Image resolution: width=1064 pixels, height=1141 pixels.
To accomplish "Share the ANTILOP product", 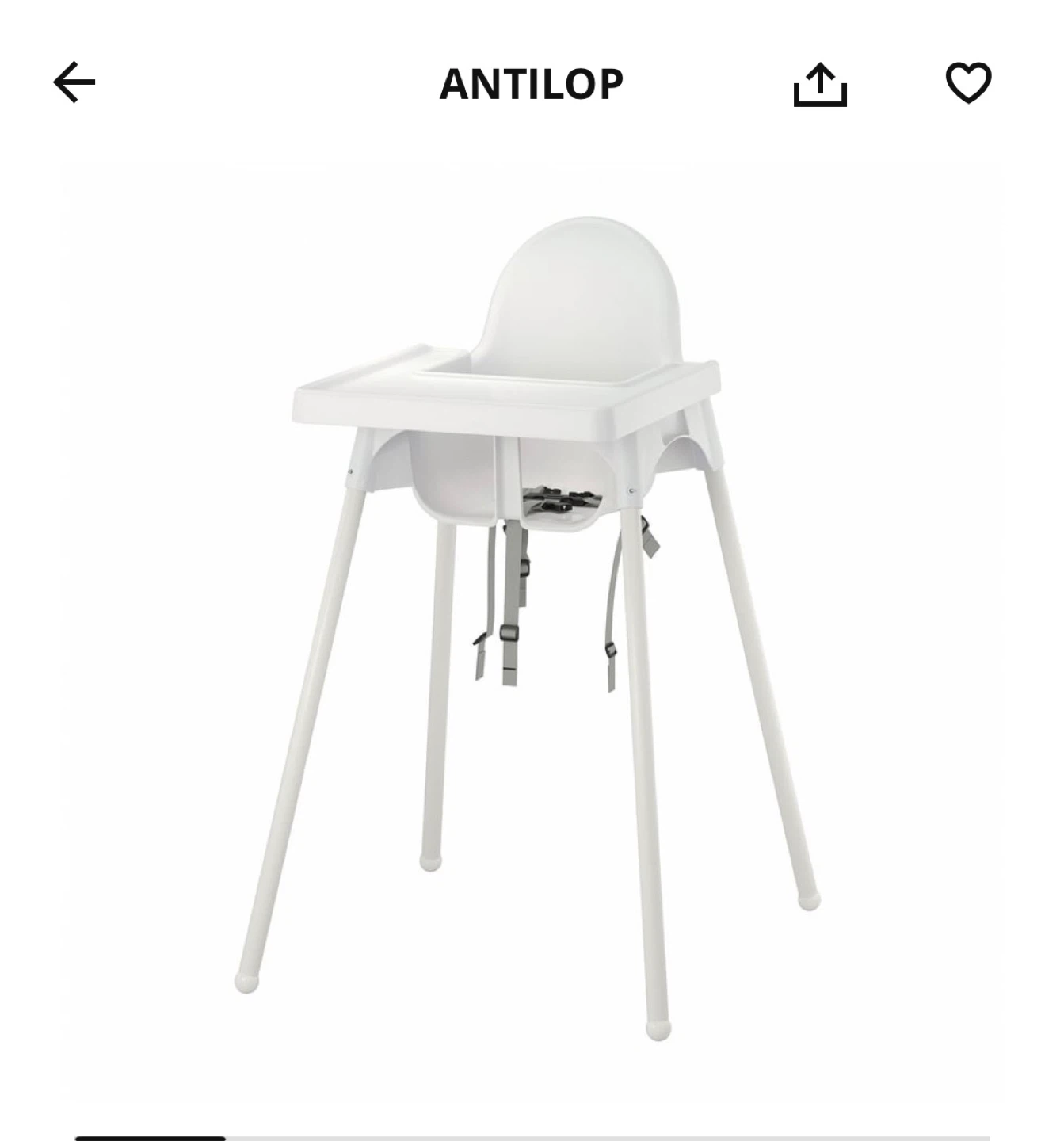I will [820, 84].
